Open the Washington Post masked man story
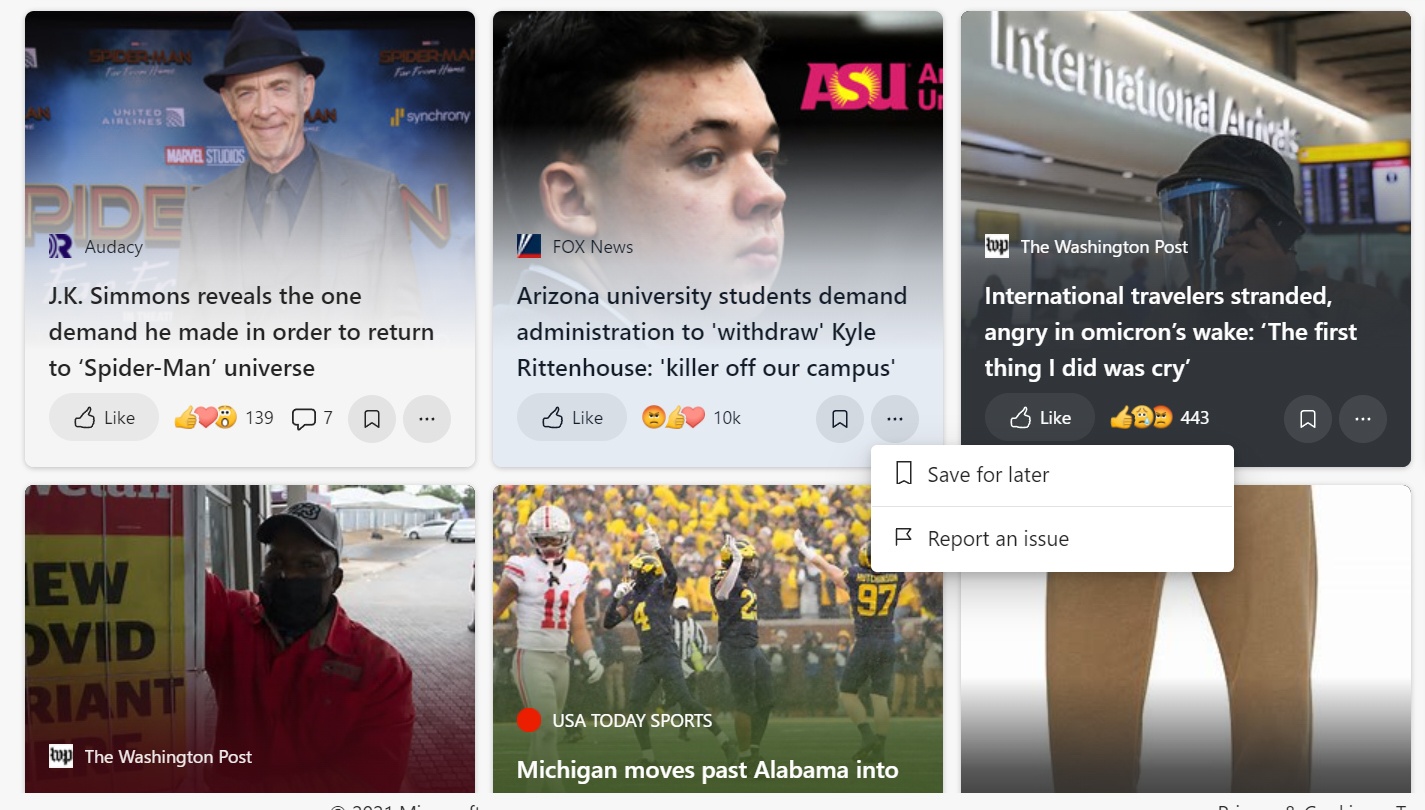The image size is (1425, 810). click(250, 639)
